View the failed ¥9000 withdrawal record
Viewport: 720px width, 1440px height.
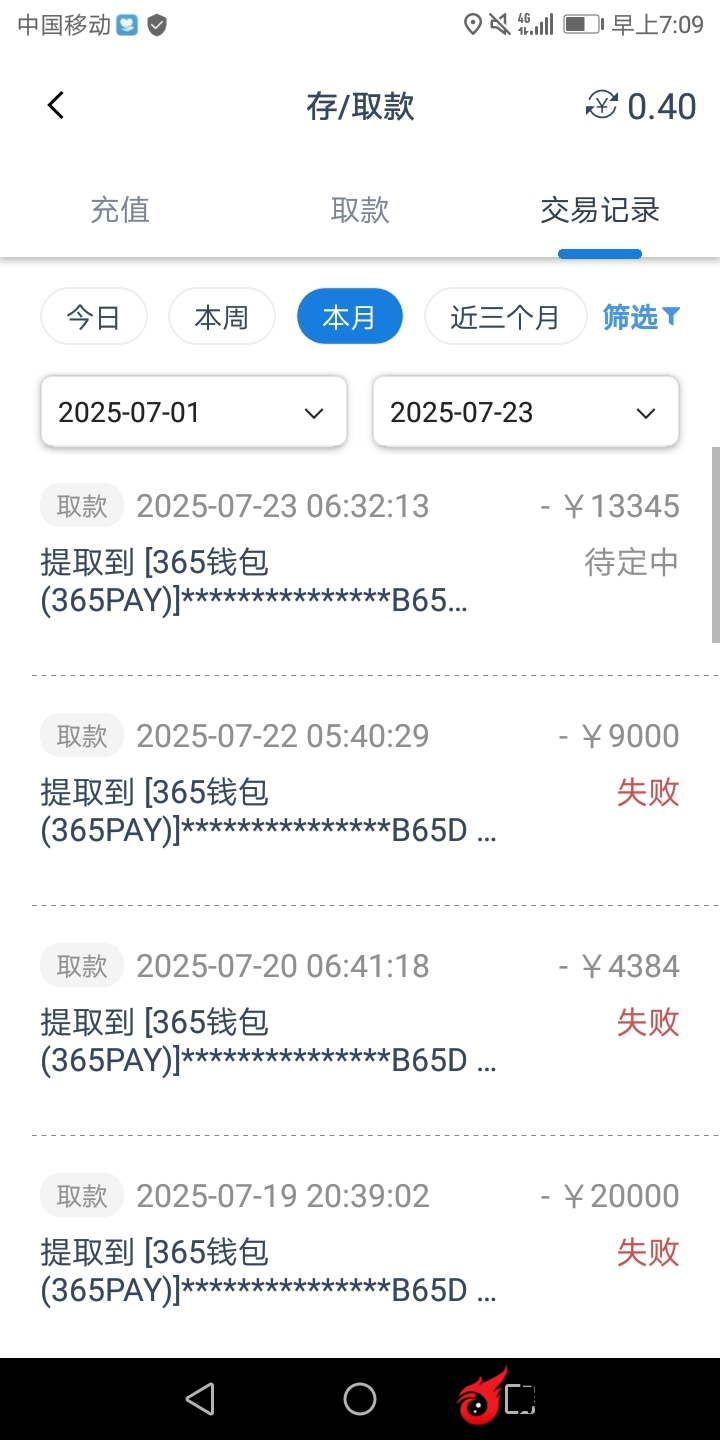click(360, 790)
